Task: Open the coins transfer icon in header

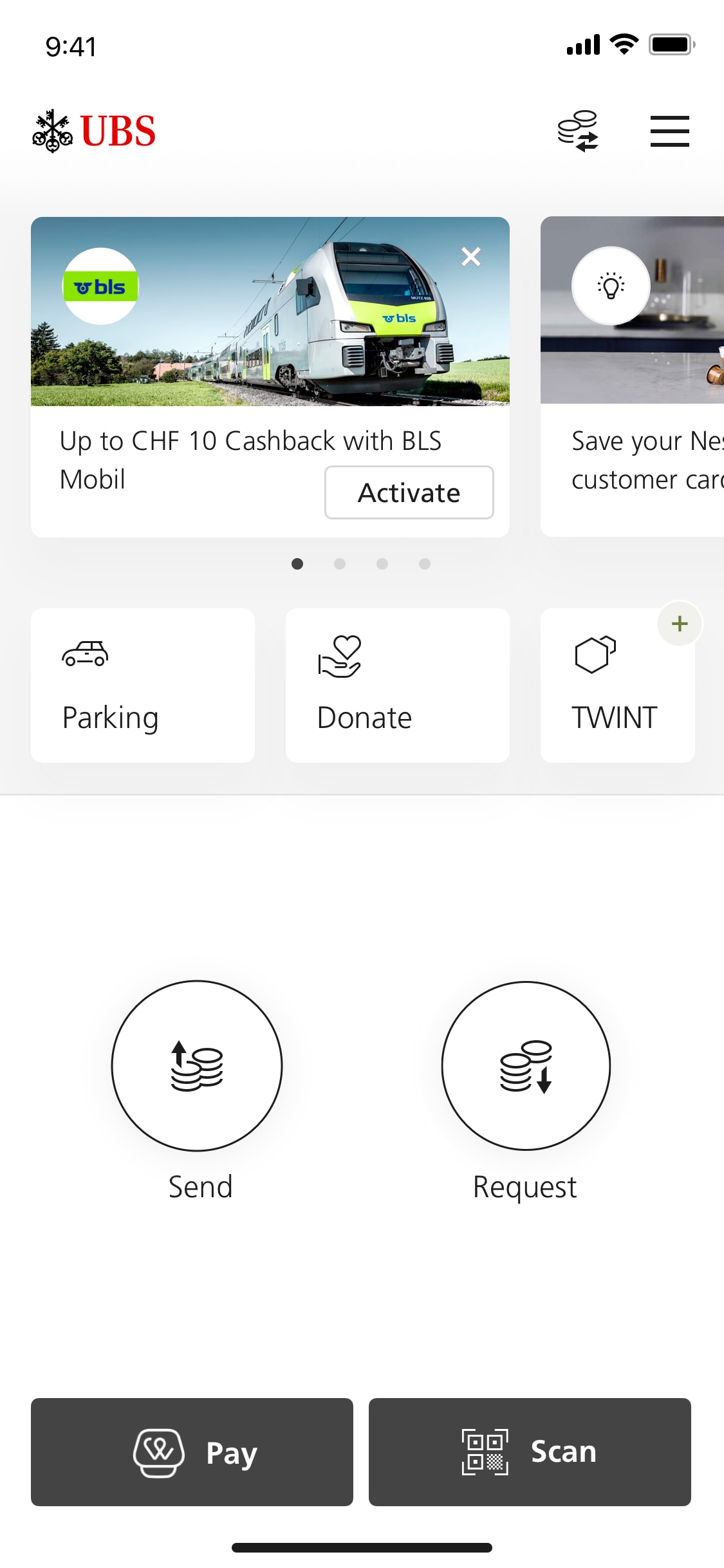Action: [x=578, y=131]
